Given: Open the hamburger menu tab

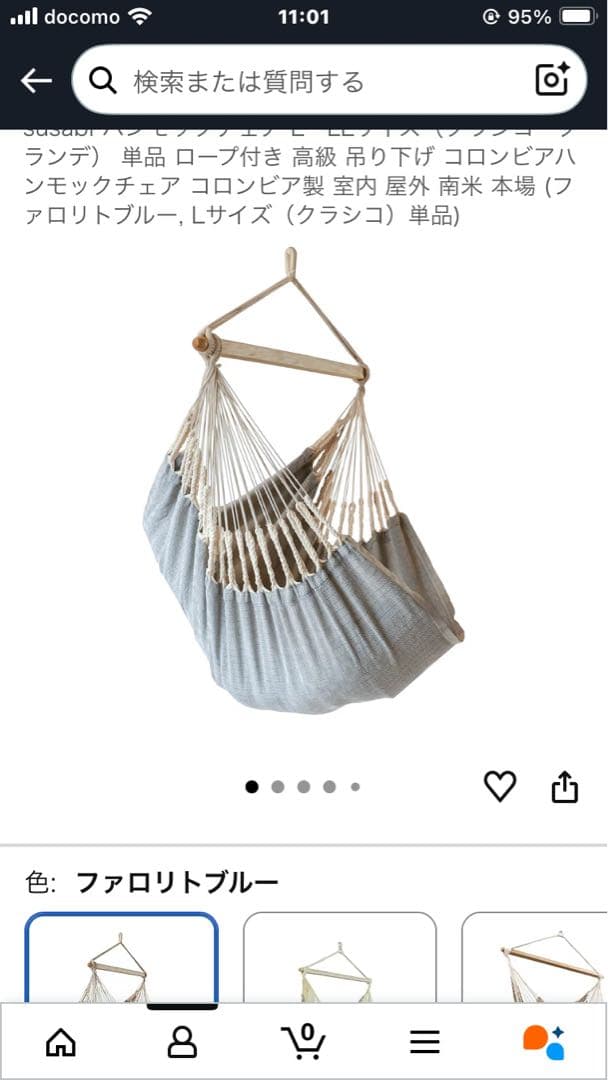Looking at the screenshot, I should pos(425,1041).
